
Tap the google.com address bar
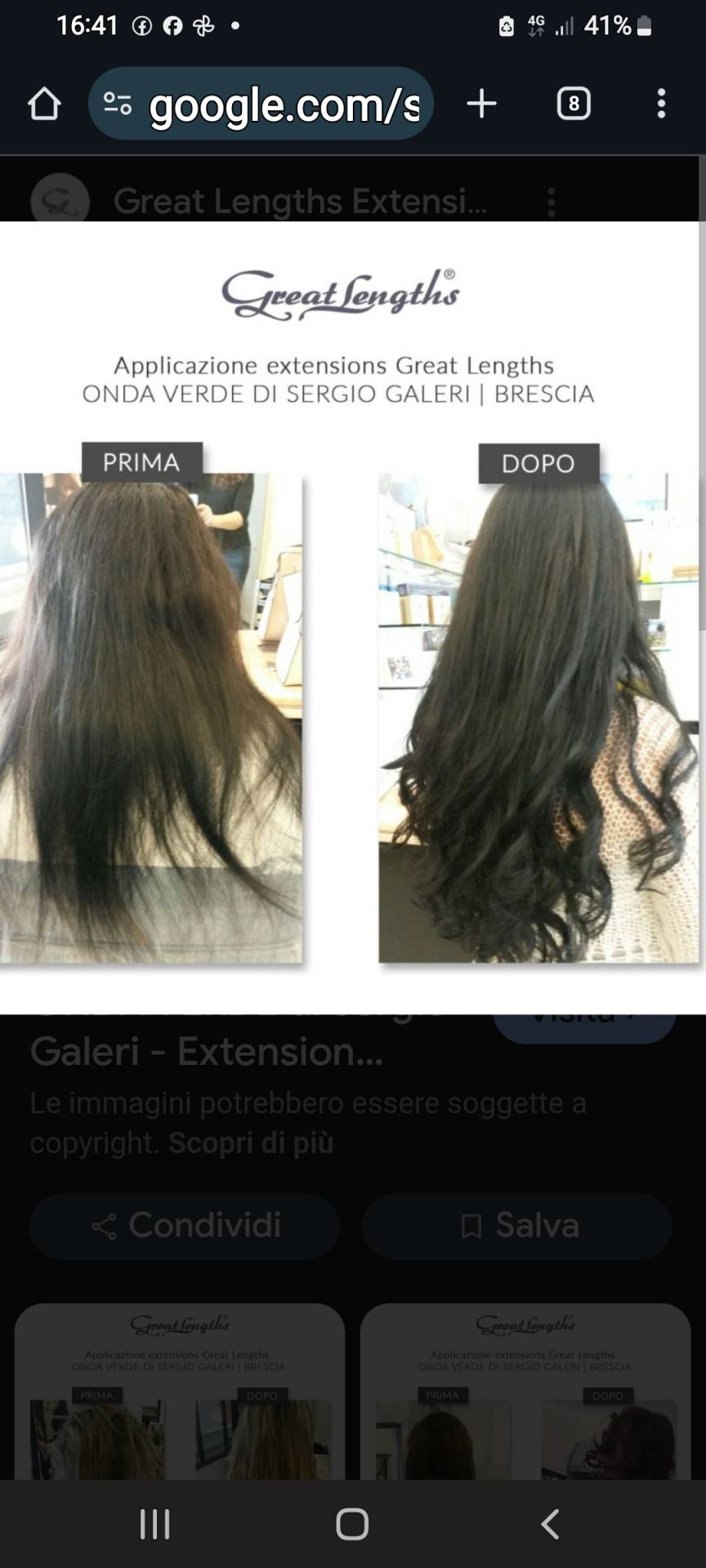click(261, 105)
